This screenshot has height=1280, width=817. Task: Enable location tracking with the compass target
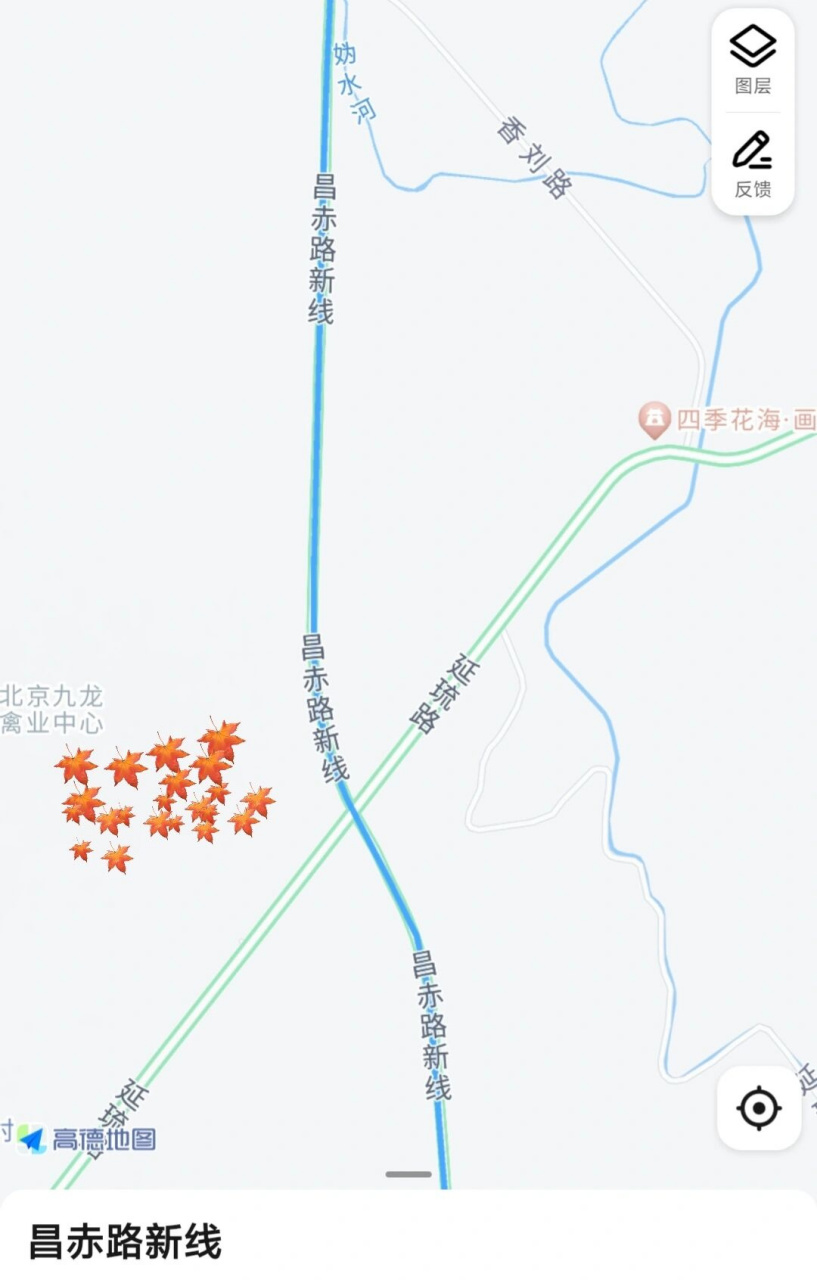point(759,1108)
